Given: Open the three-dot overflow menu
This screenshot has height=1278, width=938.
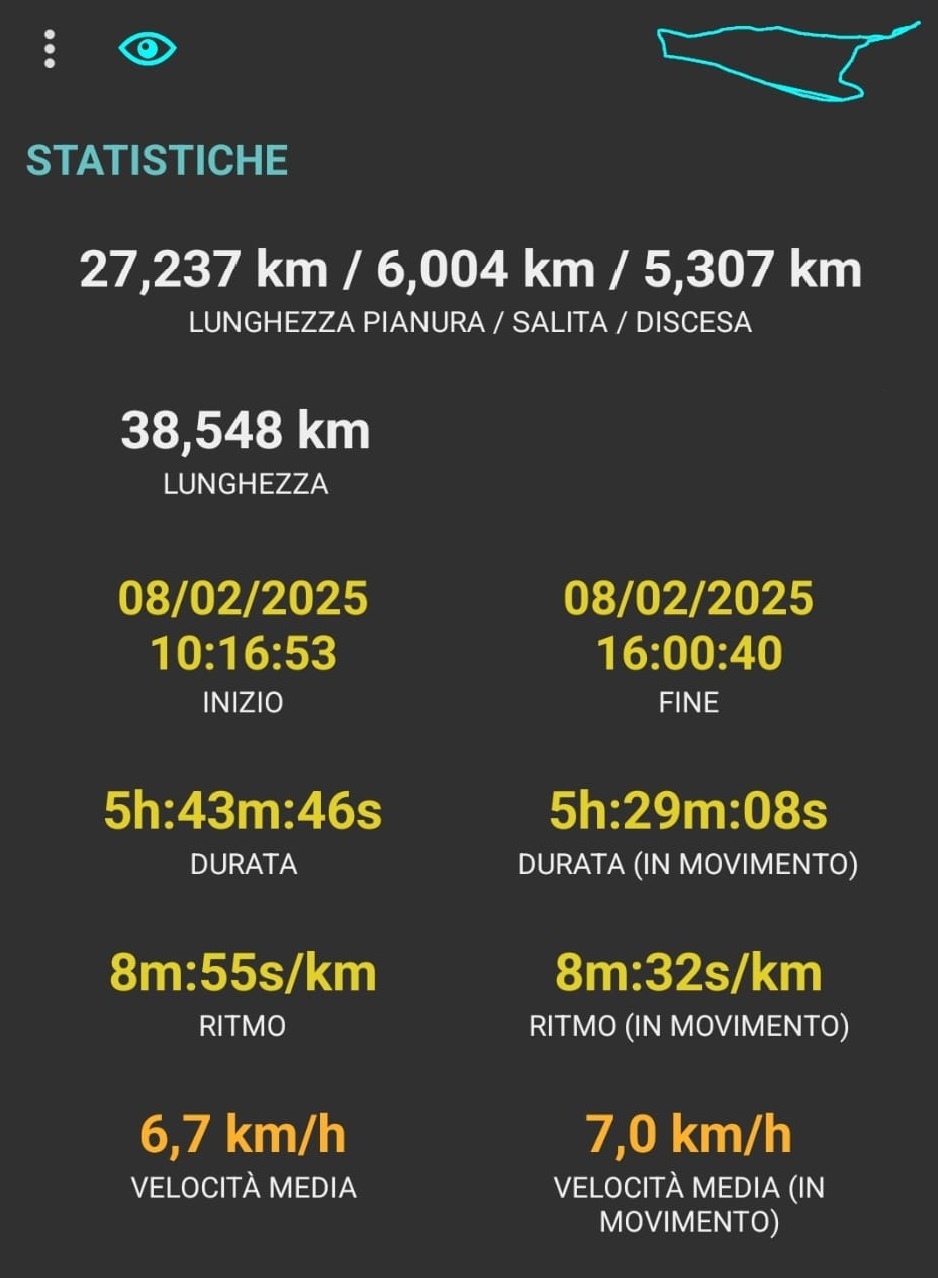Looking at the screenshot, I should tap(49, 49).
